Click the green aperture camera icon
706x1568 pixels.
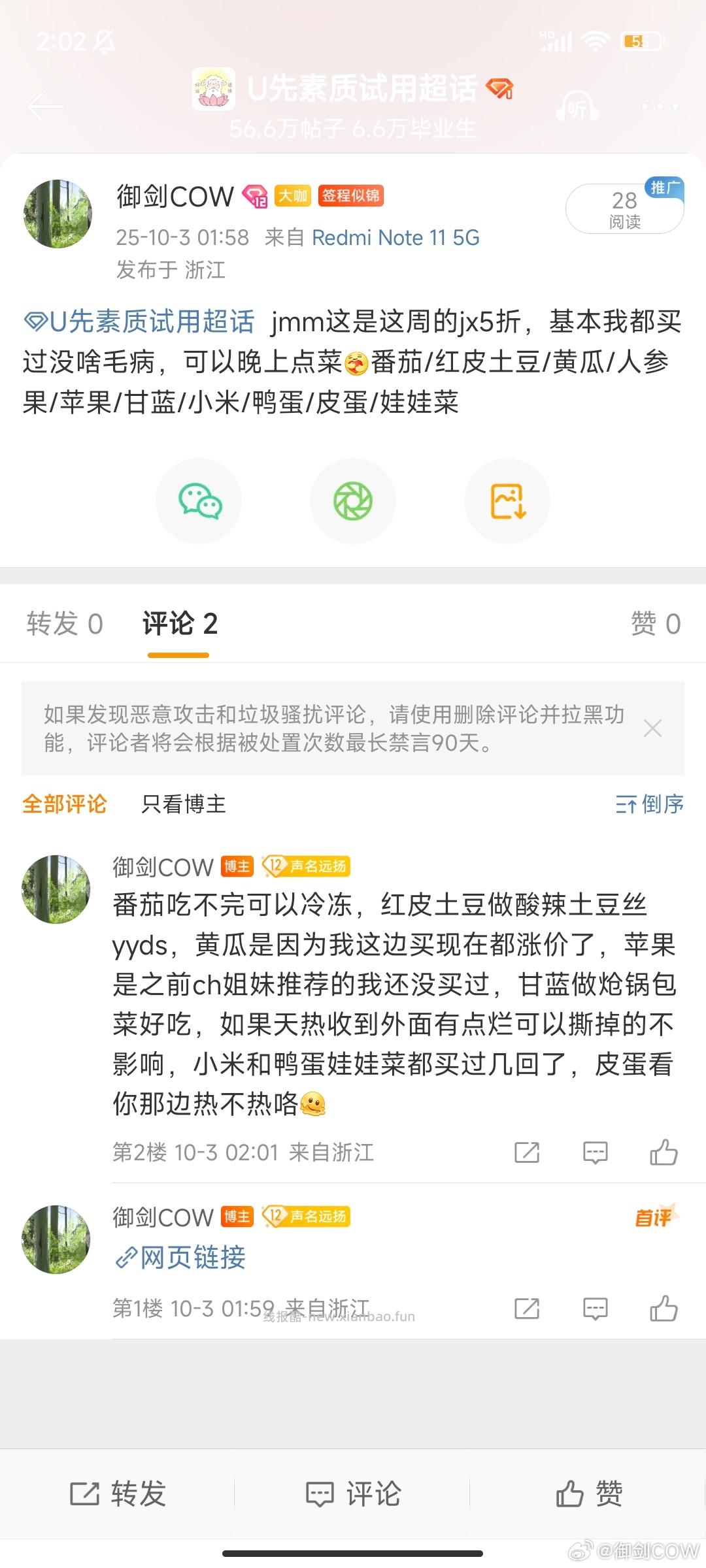pos(353,500)
